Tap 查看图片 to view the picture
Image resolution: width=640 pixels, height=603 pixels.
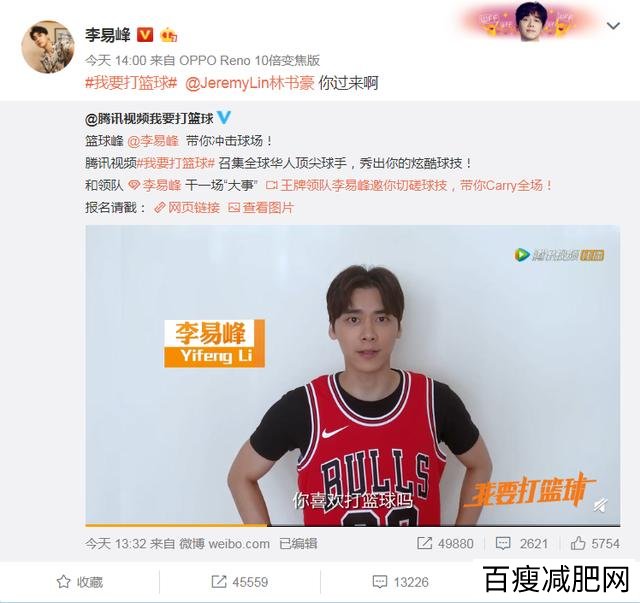pyautogui.click(x=261, y=207)
